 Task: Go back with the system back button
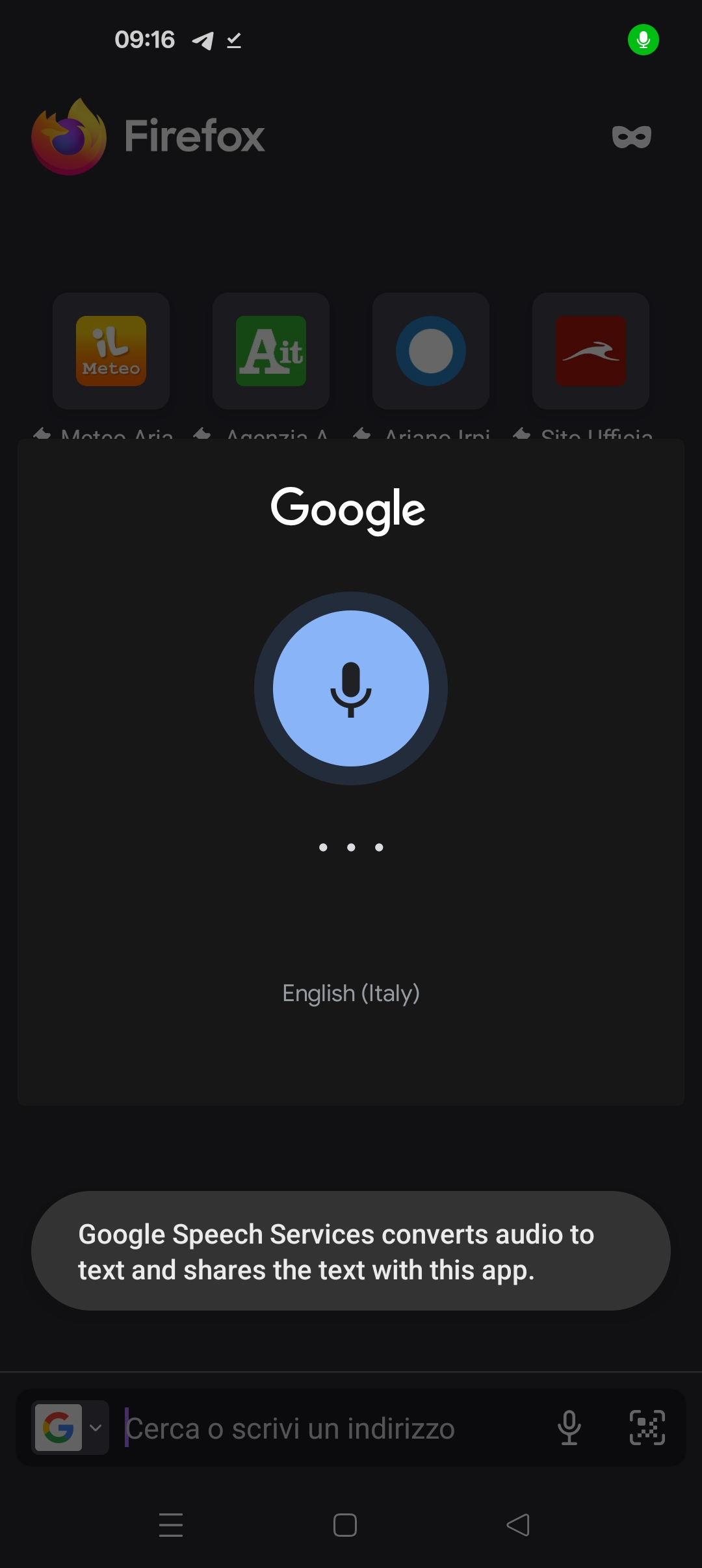pyautogui.click(x=518, y=1524)
